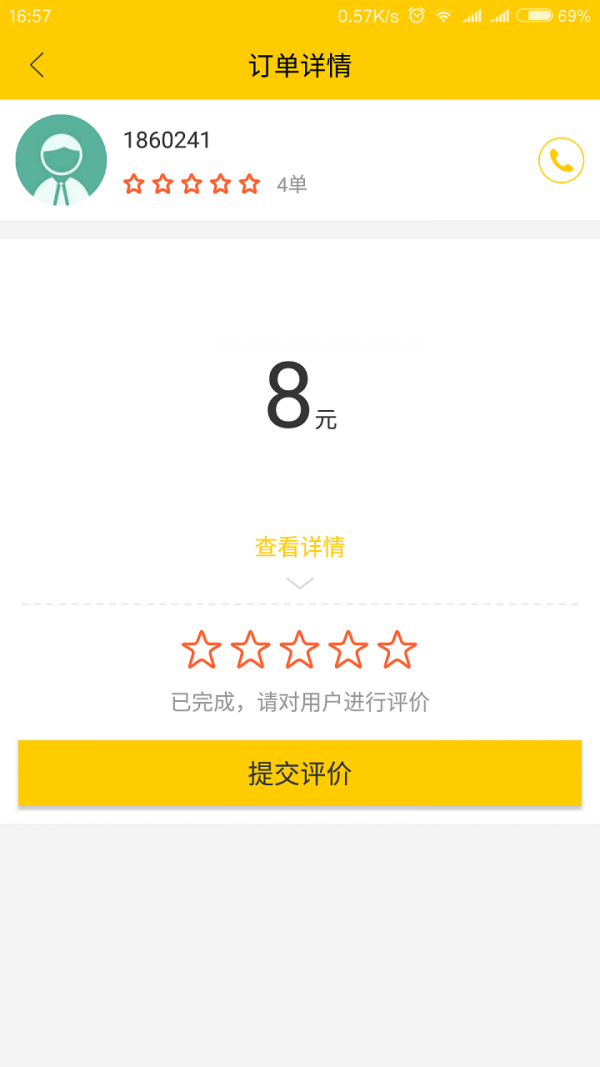Select the fifth rating star

click(397, 650)
